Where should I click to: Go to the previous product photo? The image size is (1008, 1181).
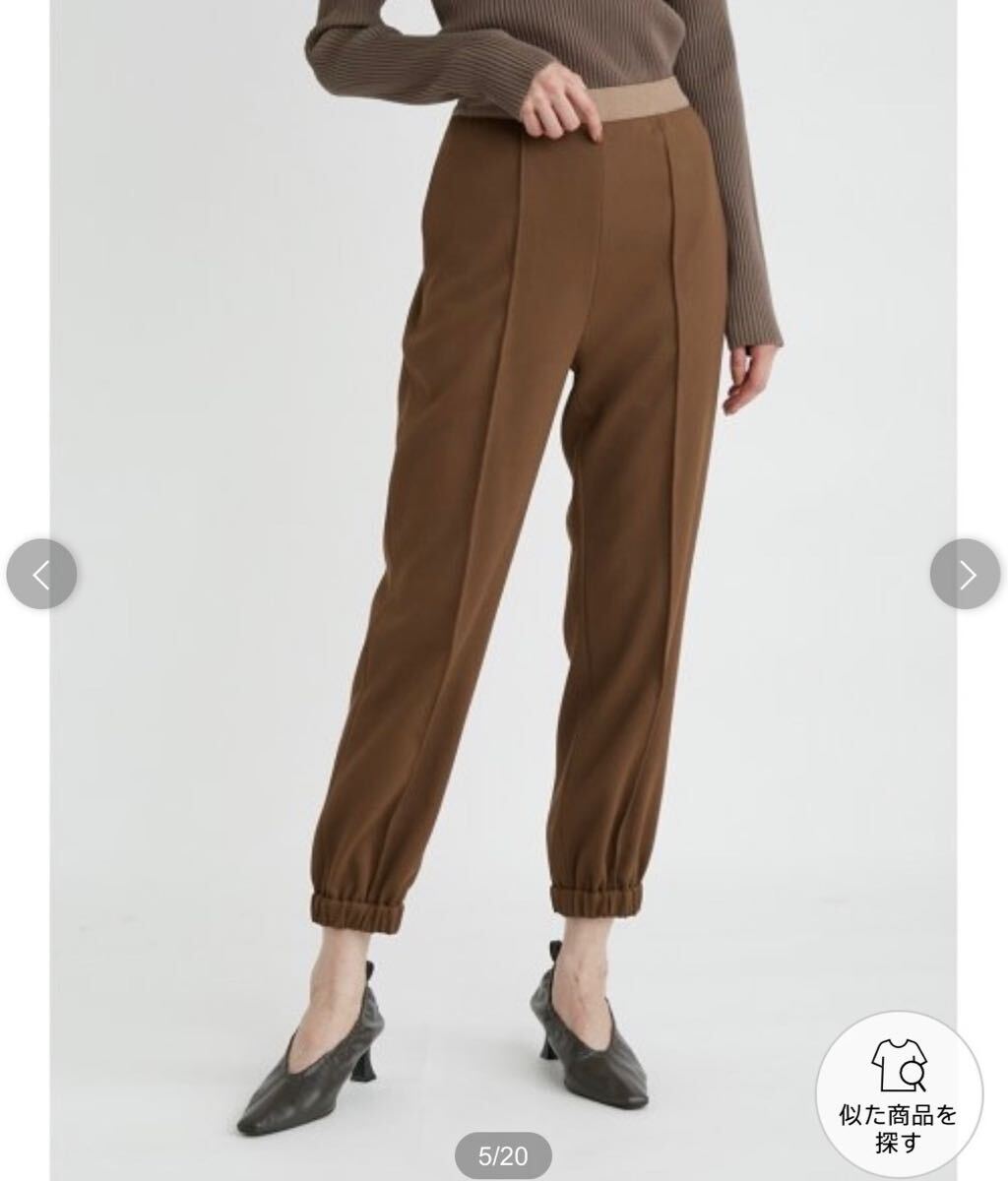(41, 575)
